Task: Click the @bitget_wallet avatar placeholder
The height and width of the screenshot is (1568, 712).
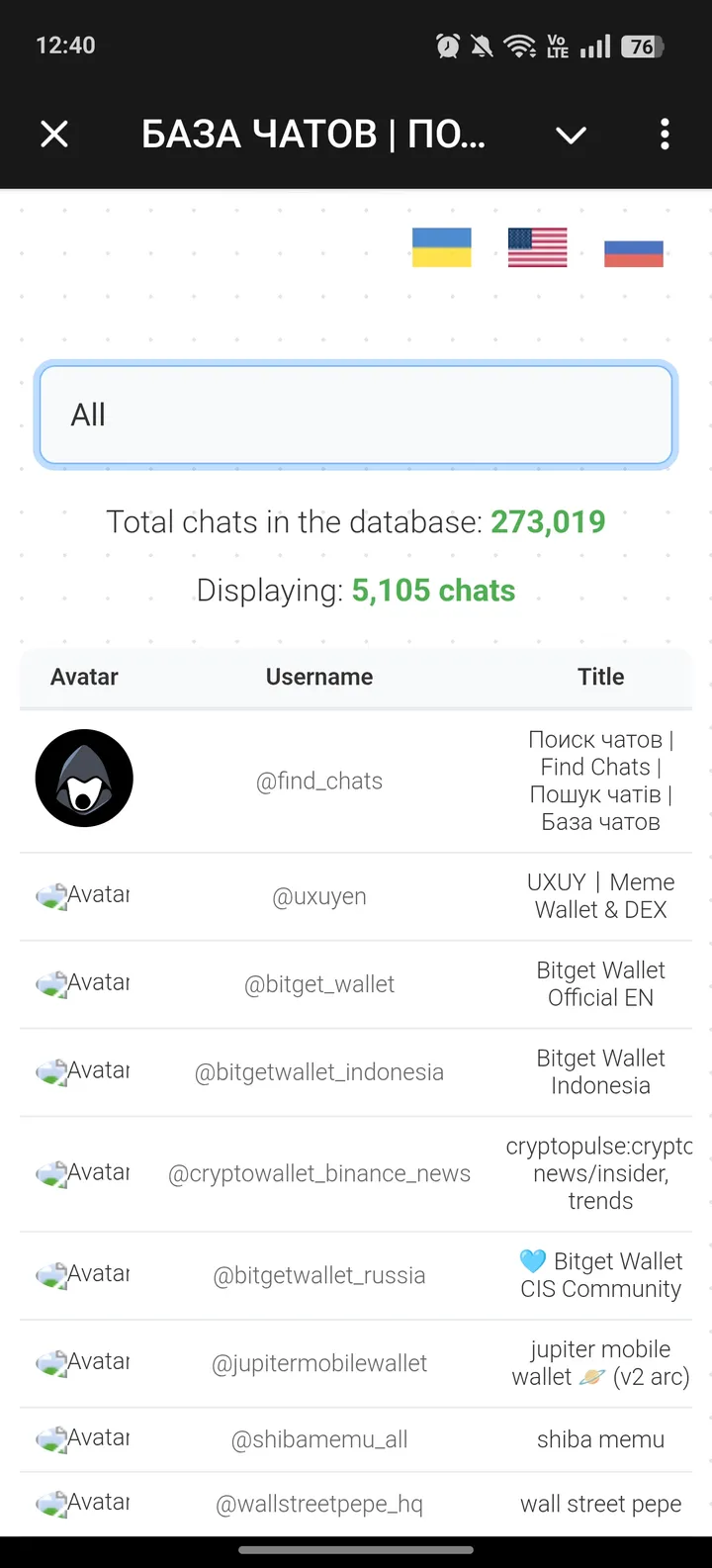Action: tap(84, 983)
